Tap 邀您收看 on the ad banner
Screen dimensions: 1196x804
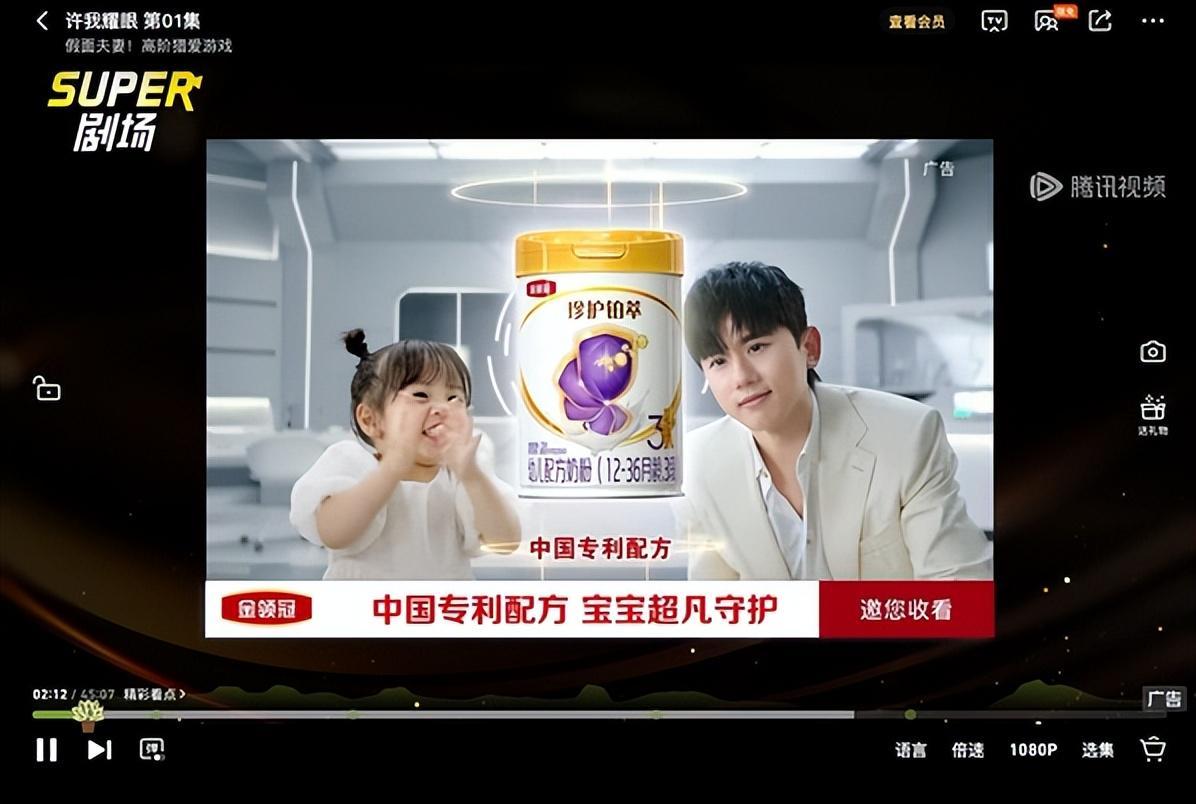pyautogui.click(x=905, y=609)
